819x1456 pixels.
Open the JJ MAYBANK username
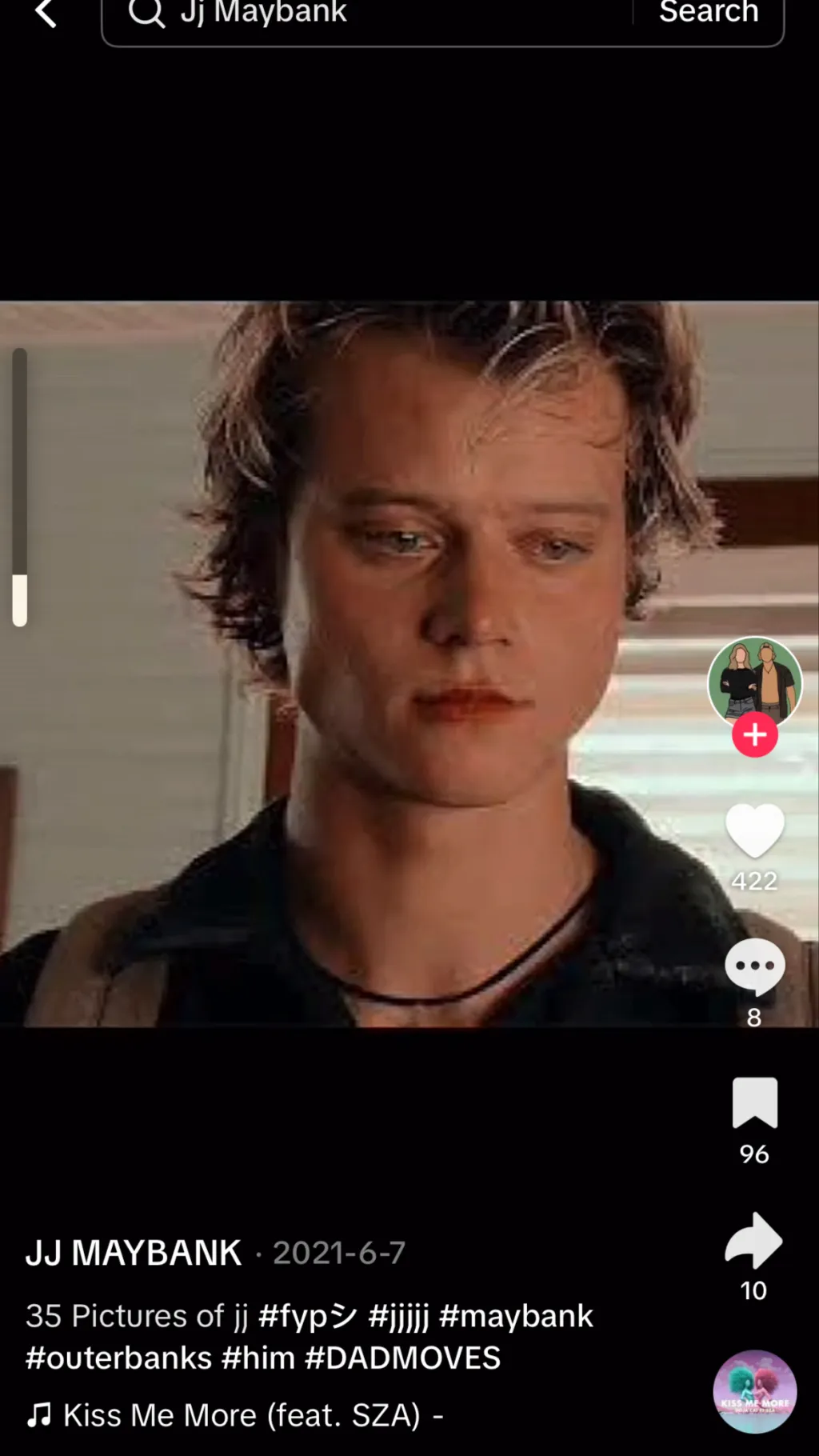tap(134, 1253)
